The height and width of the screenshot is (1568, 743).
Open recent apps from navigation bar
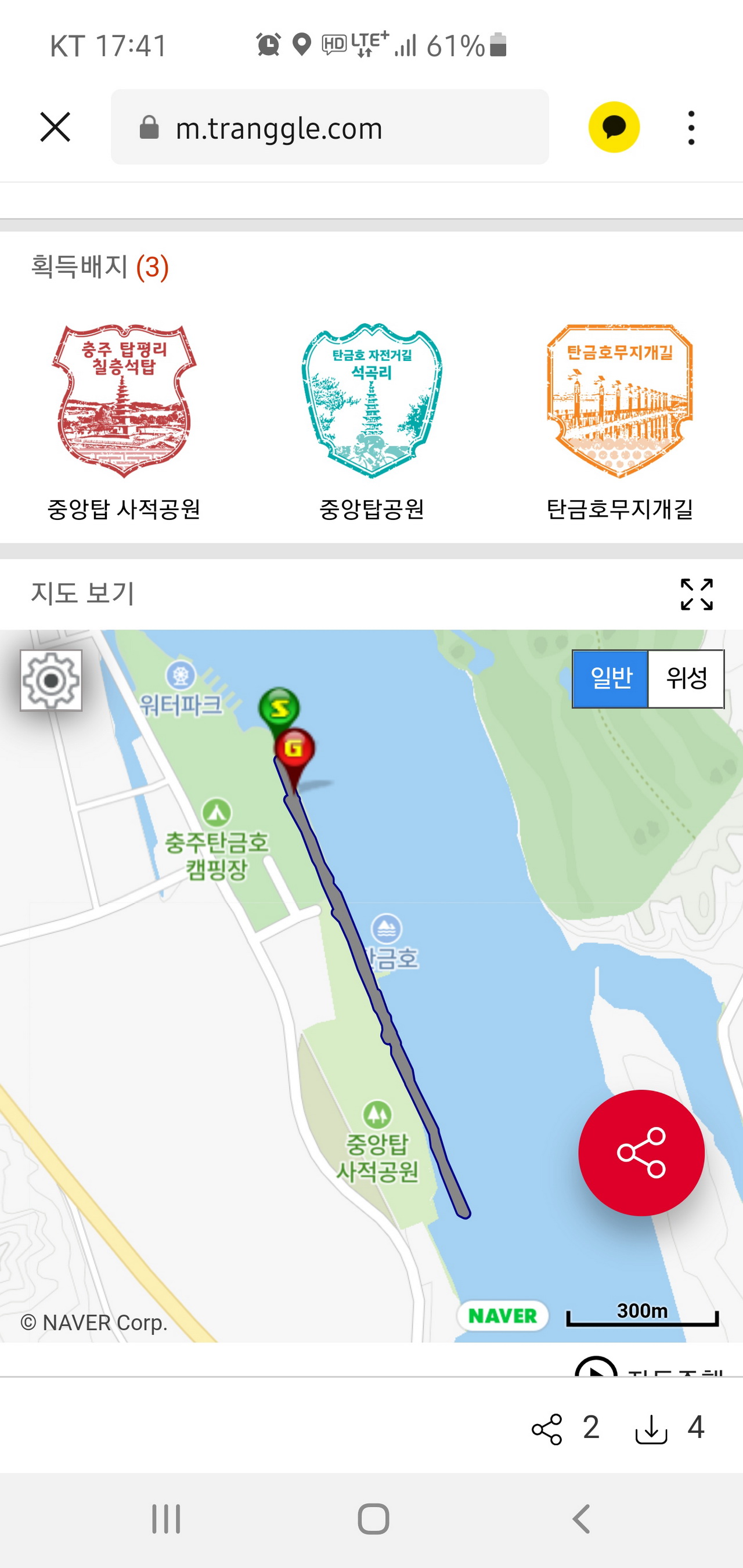click(x=165, y=1519)
